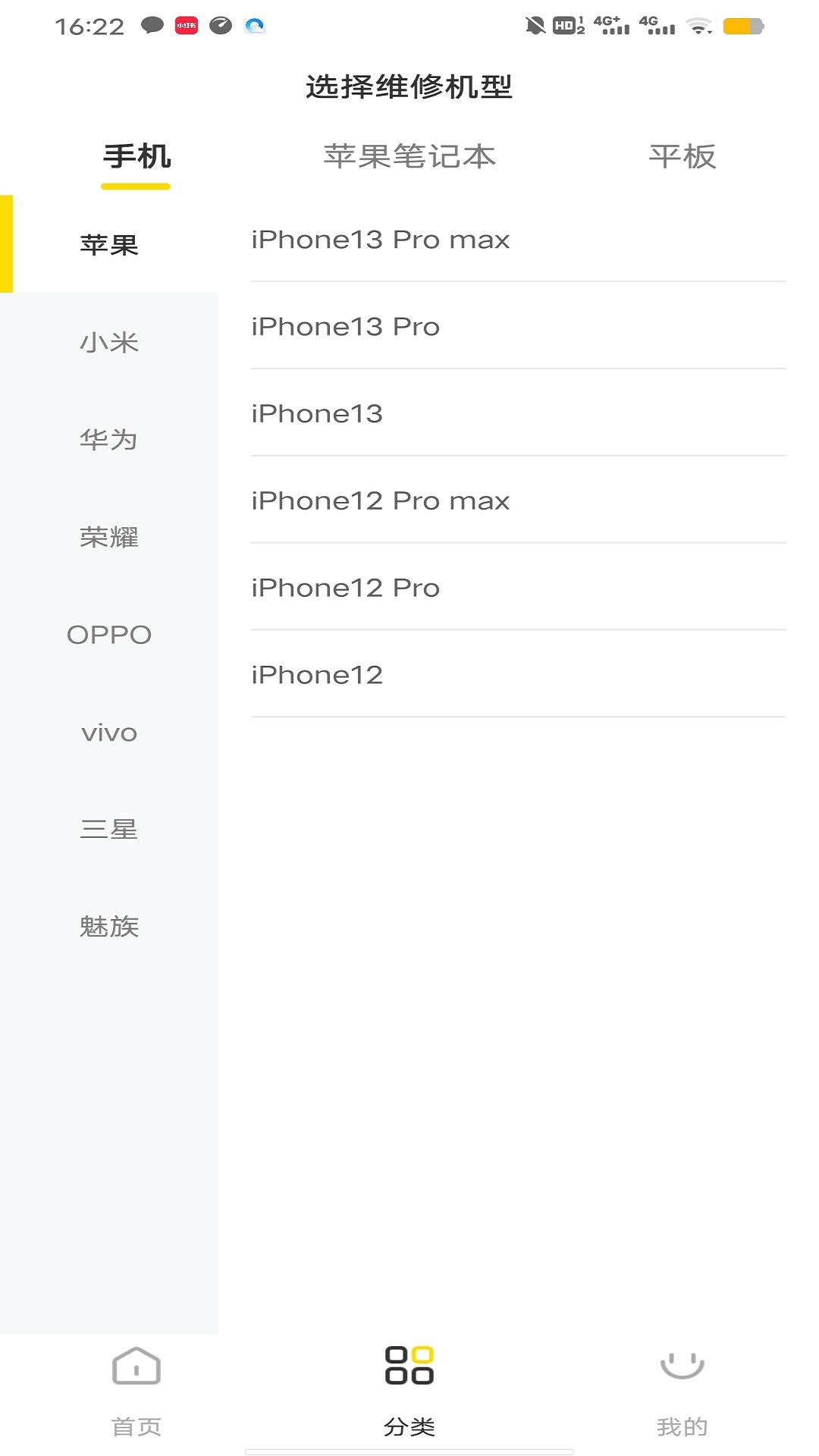
Task: Open the 荣耀 brand models
Action: point(109,538)
